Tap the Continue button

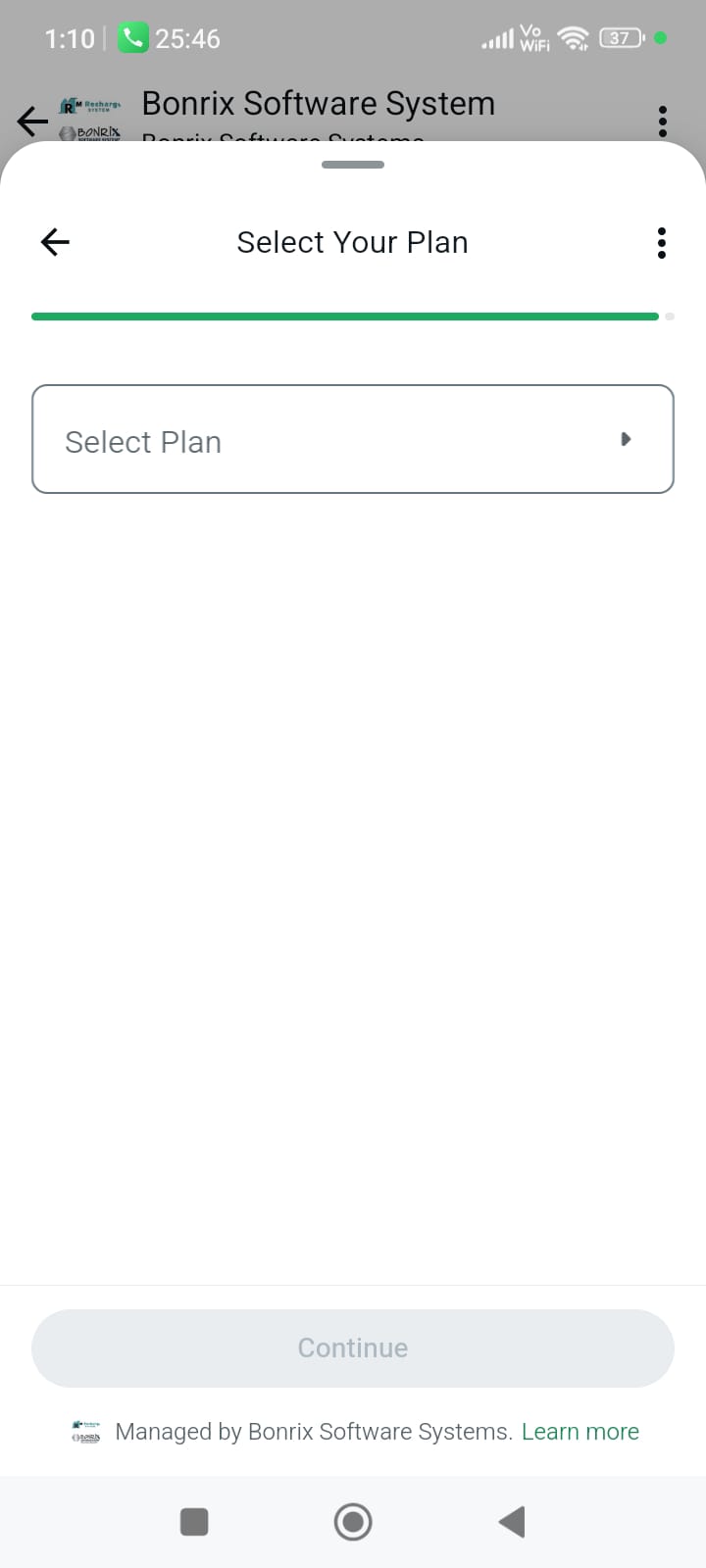click(x=353, y=1347)
